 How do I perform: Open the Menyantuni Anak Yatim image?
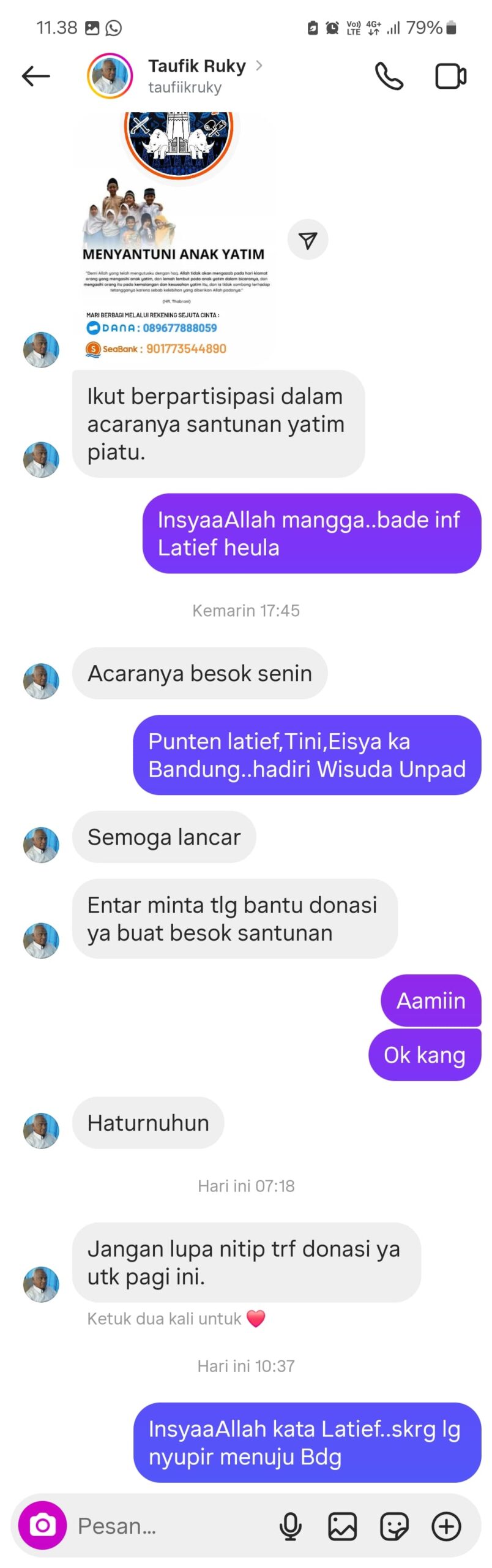click(176, 239)
